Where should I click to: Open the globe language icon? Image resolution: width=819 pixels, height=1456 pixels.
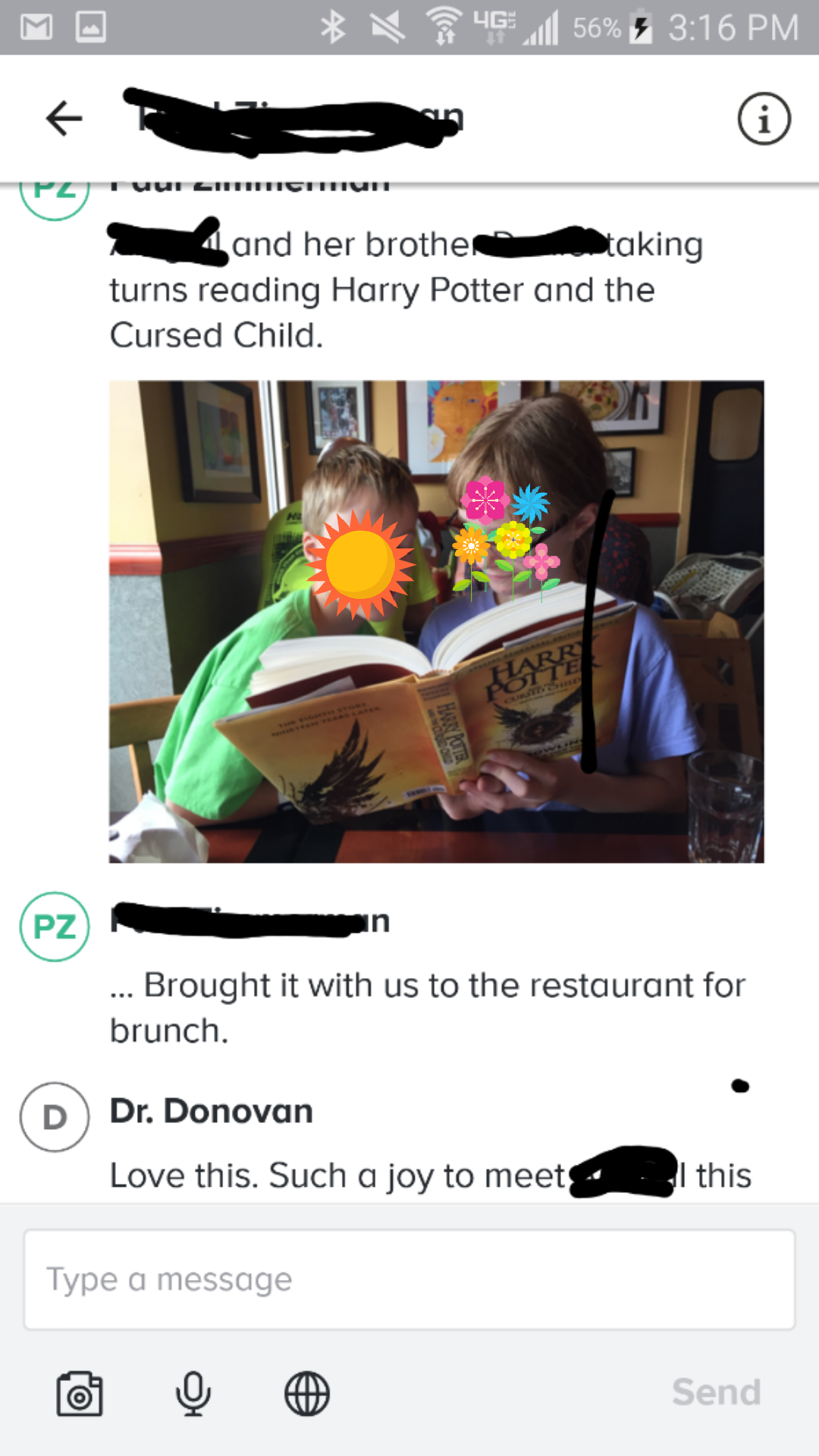click(x=307, y=1393)
